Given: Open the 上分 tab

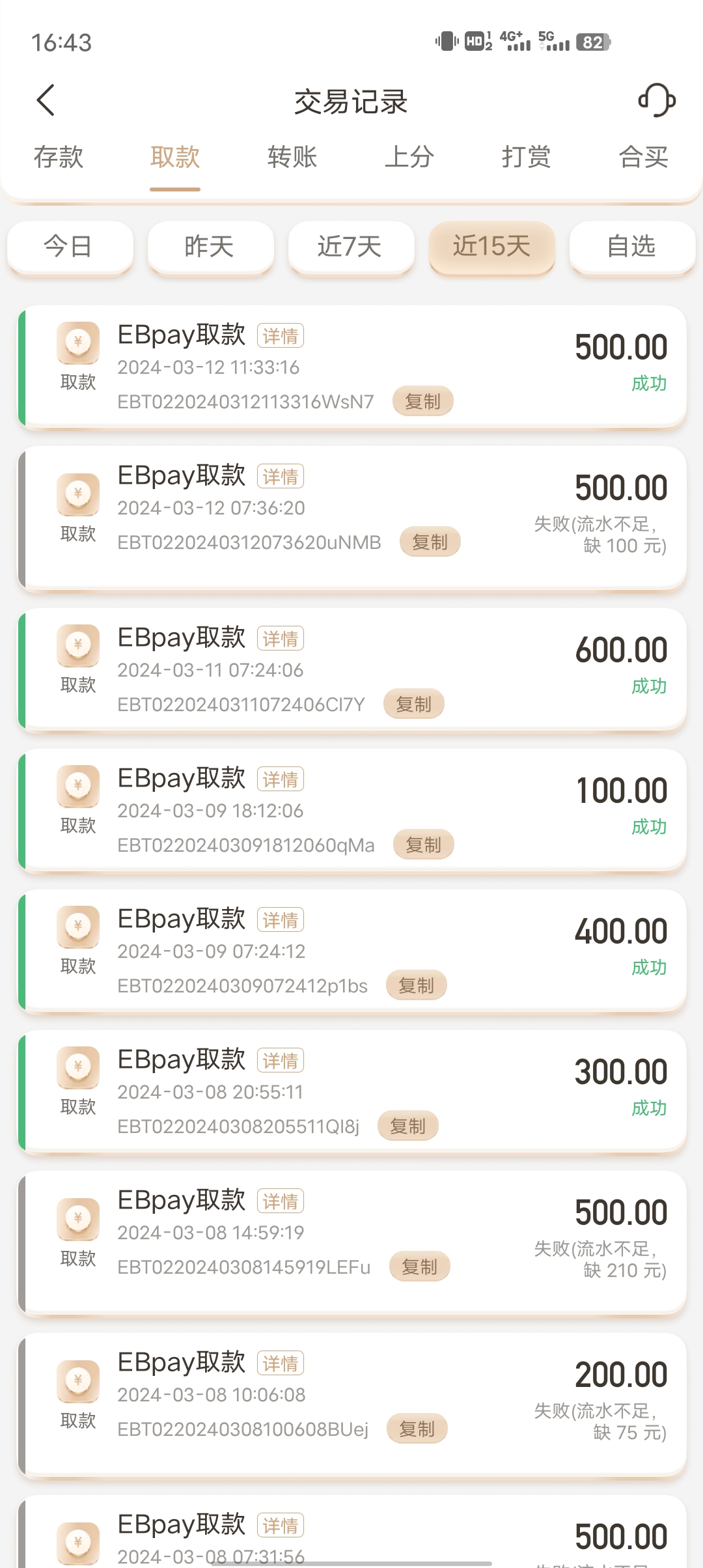Looking at the screenshot, I should (x=409, y=157).
